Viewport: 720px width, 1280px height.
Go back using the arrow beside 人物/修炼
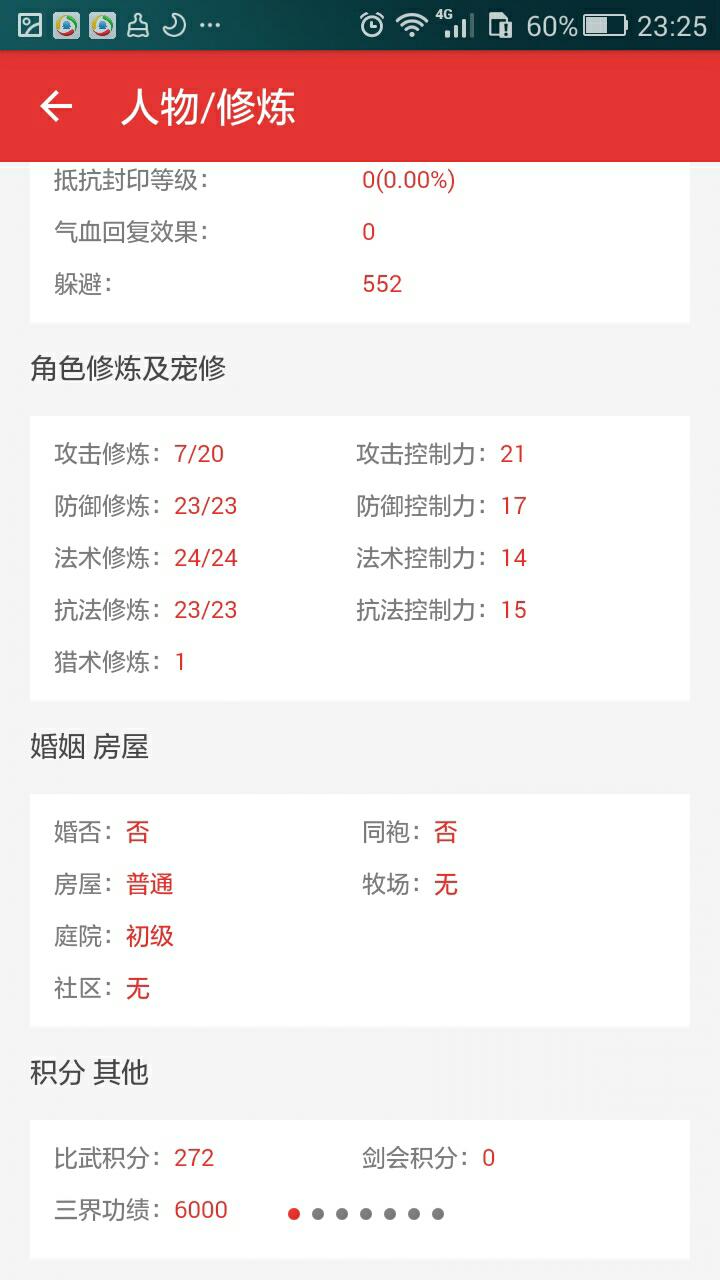pyautogui.click(x=56, y=106)
